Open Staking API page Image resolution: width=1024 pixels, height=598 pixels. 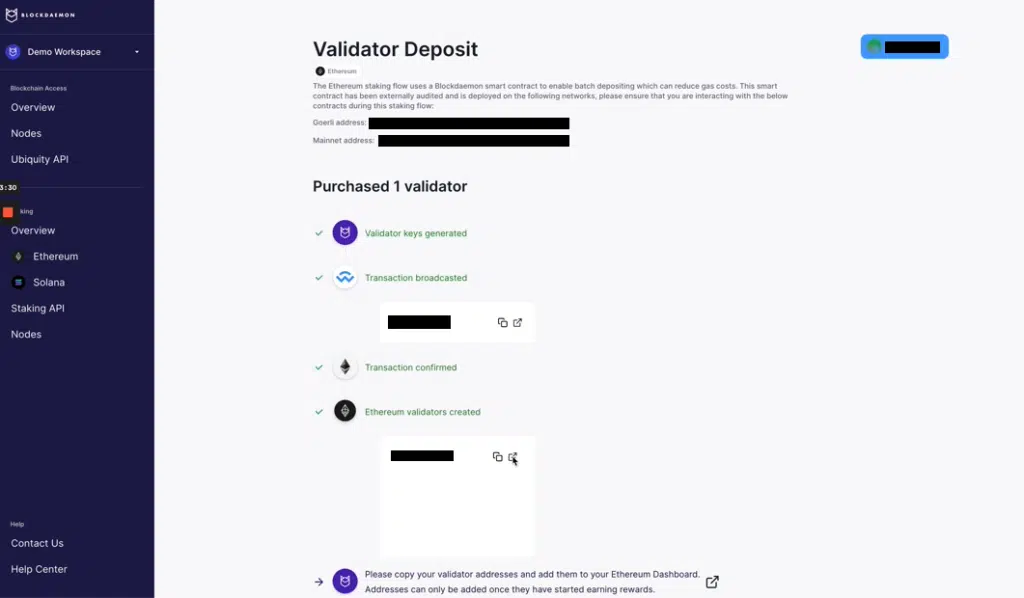point(37,308)
